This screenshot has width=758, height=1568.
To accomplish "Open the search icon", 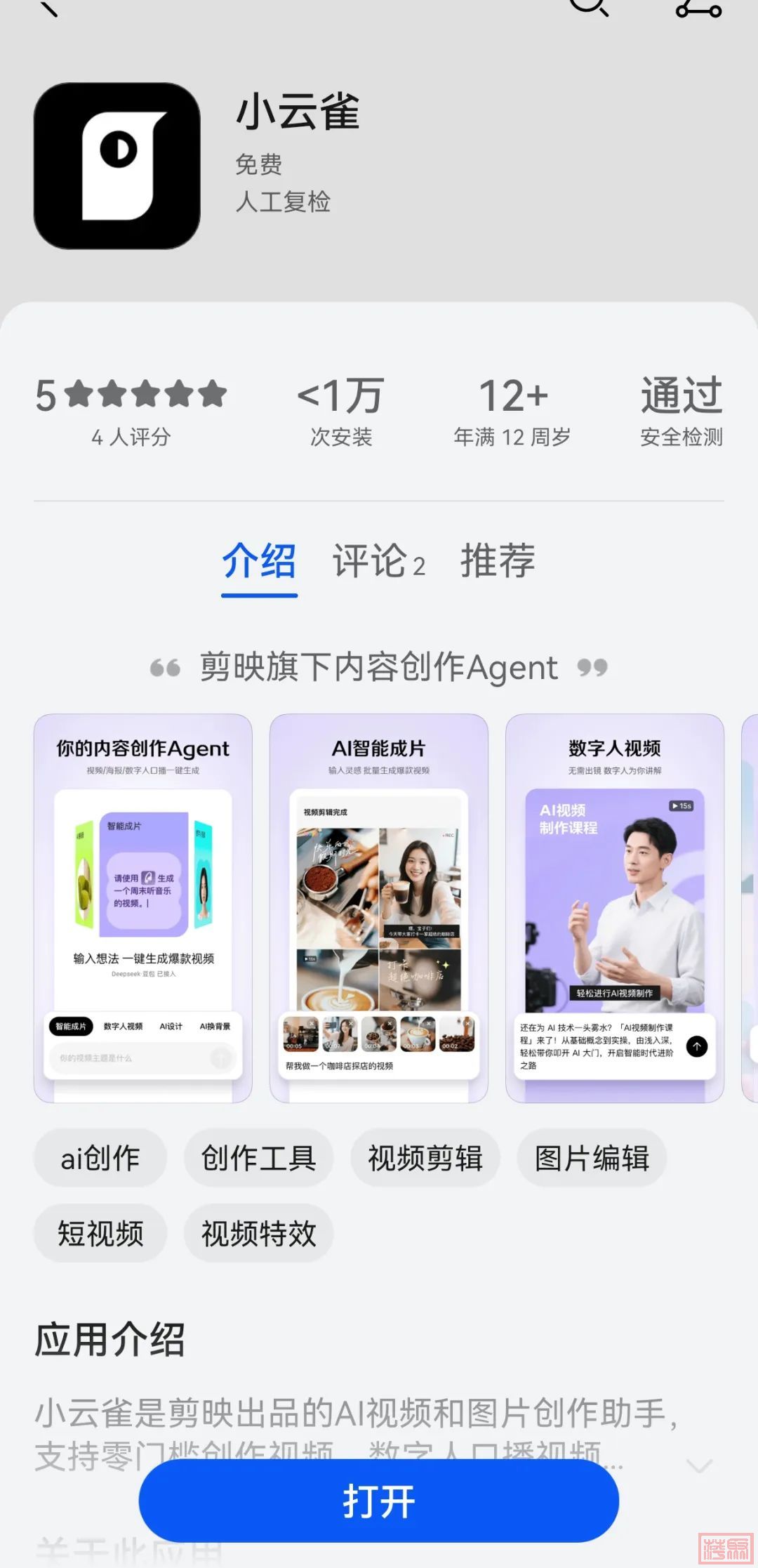I will 588,7.
